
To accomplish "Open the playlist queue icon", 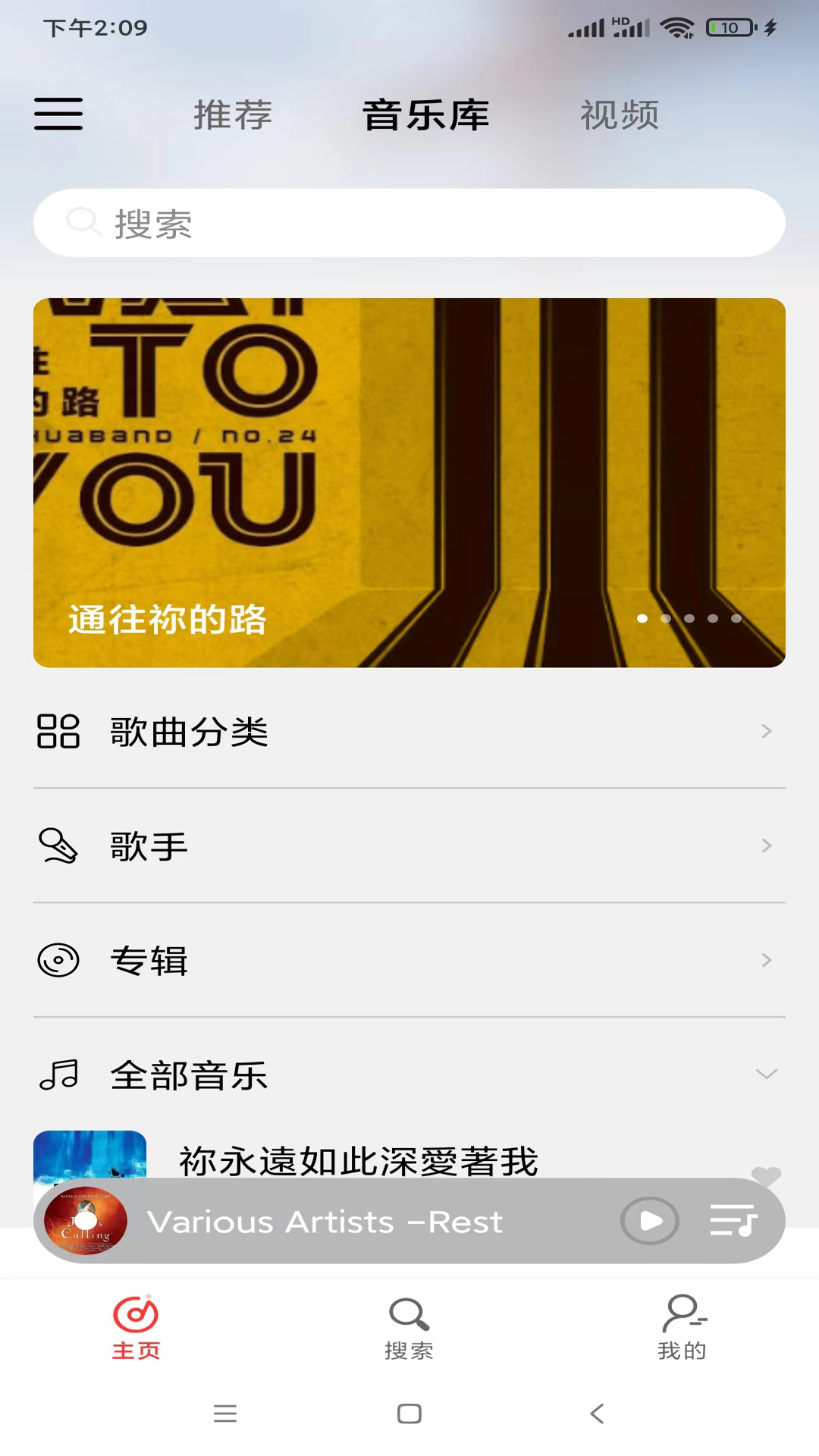I will [733, 1221].
